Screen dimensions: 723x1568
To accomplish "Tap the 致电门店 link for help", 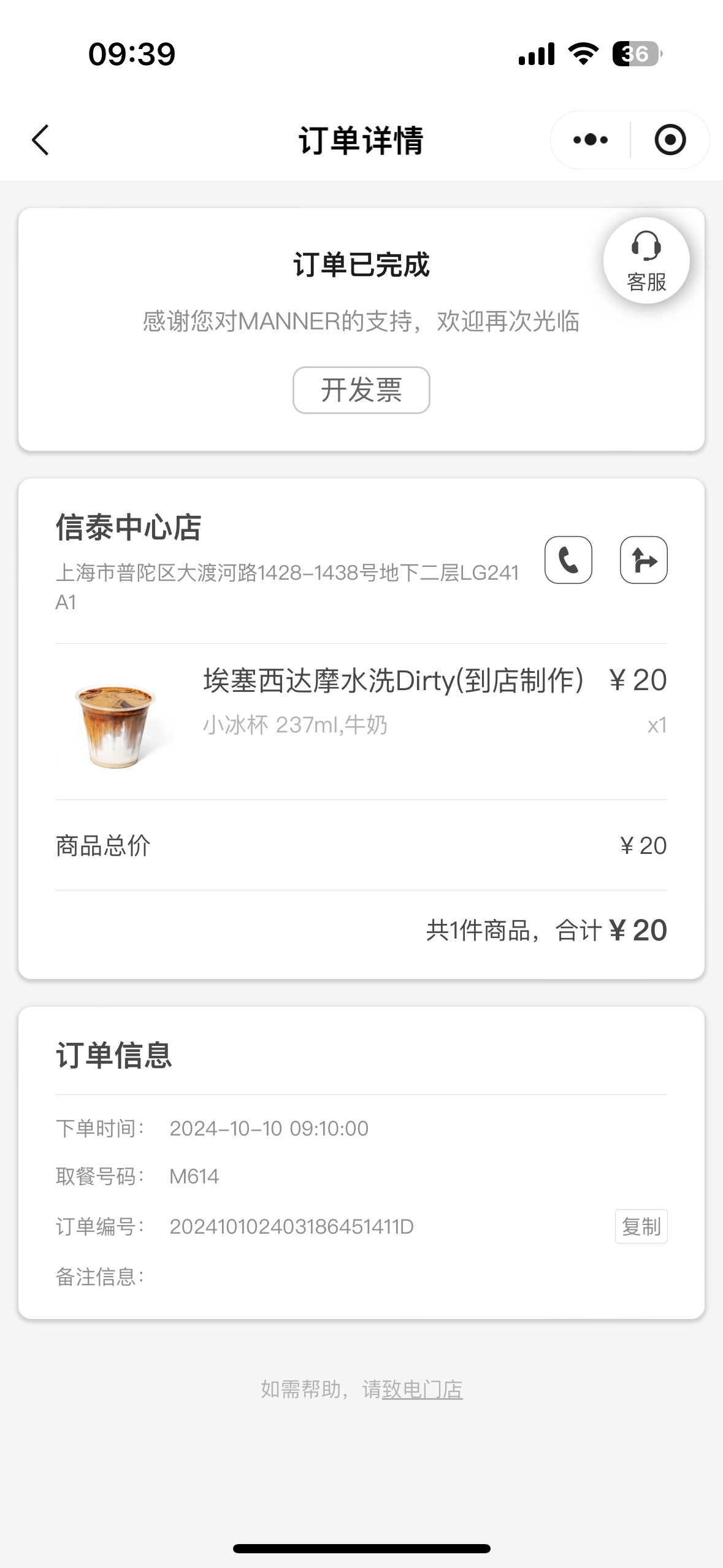I will click(x=423, y=1389).
